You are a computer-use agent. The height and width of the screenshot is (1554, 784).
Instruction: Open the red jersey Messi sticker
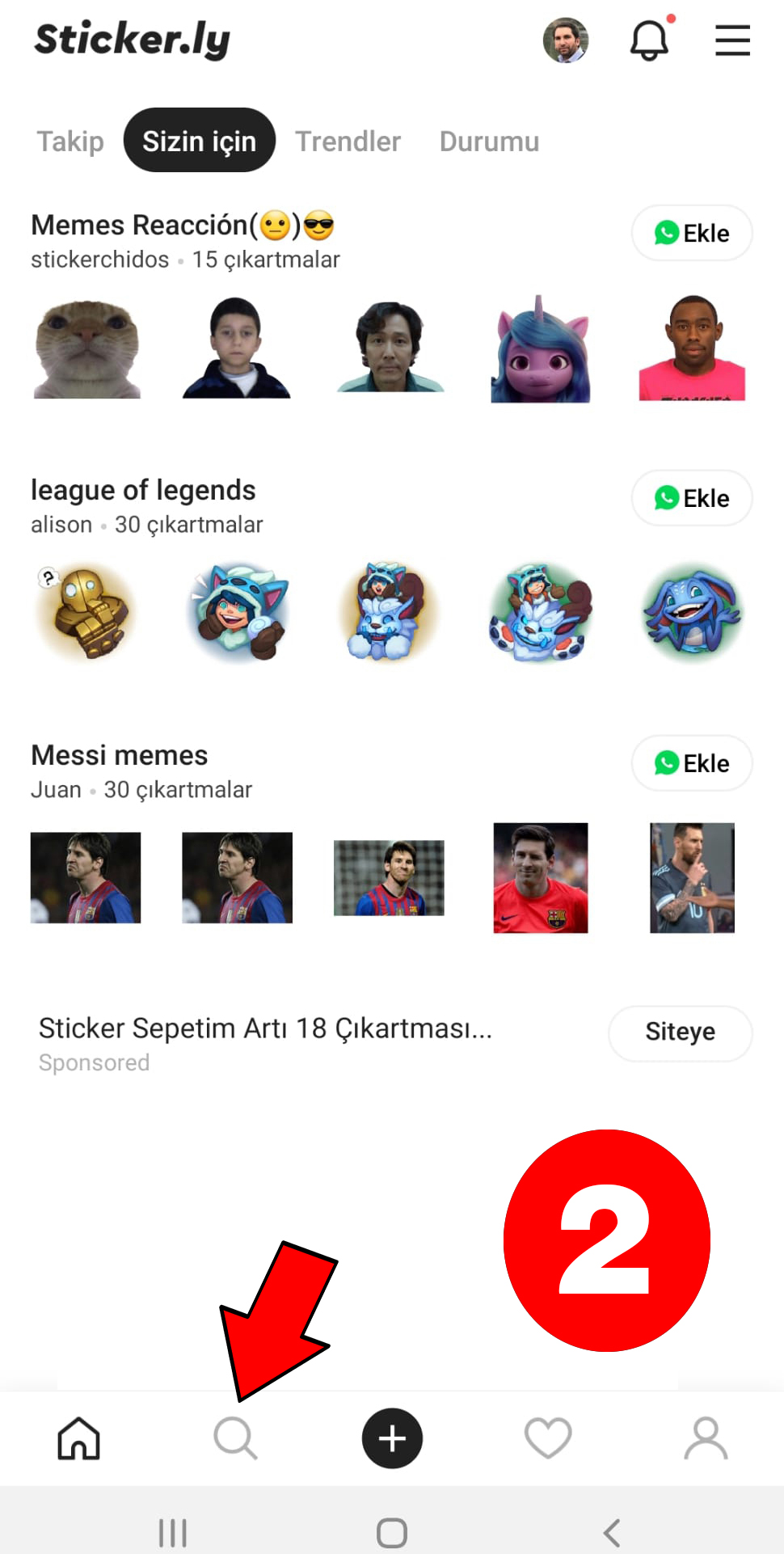[x=541, y=878]
